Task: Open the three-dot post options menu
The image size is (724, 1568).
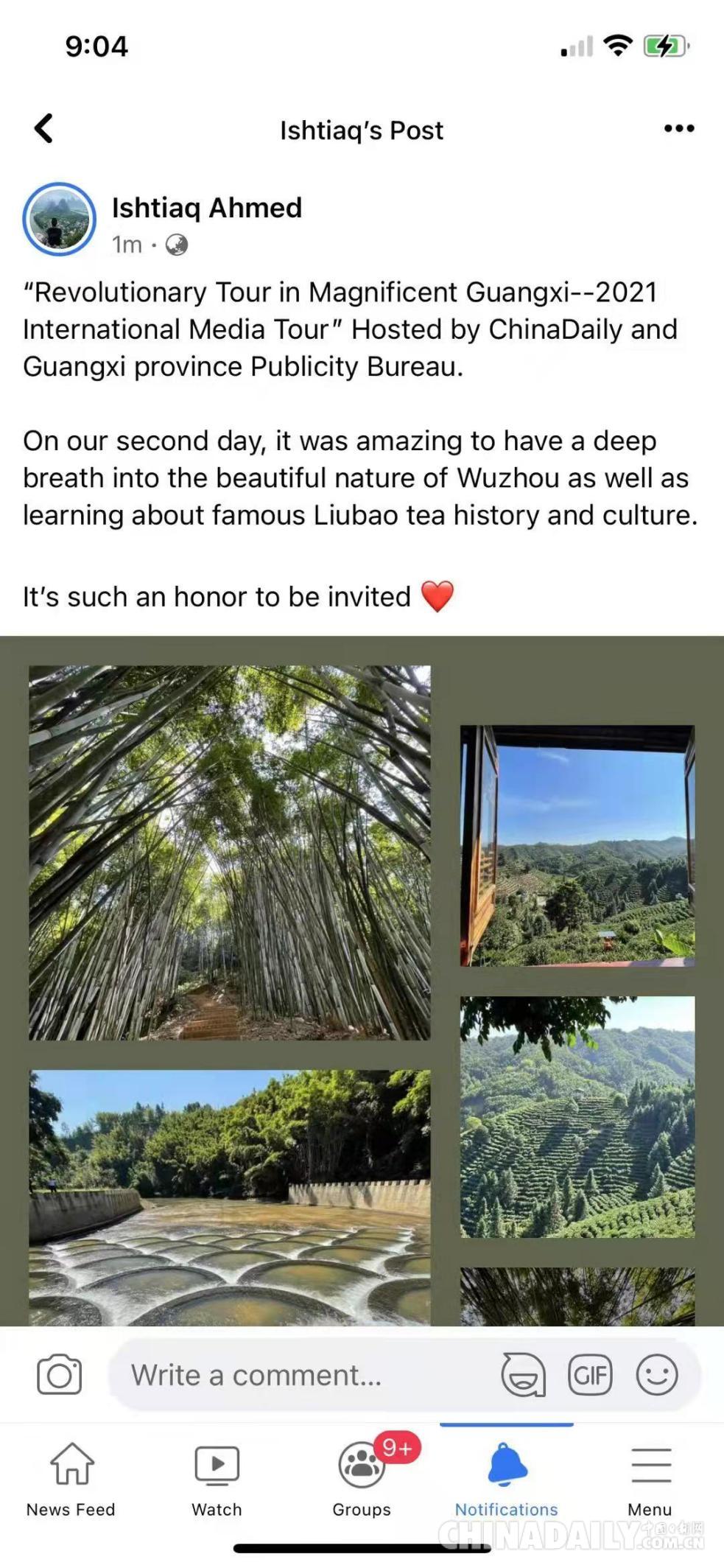Action: tap(678, 129)
